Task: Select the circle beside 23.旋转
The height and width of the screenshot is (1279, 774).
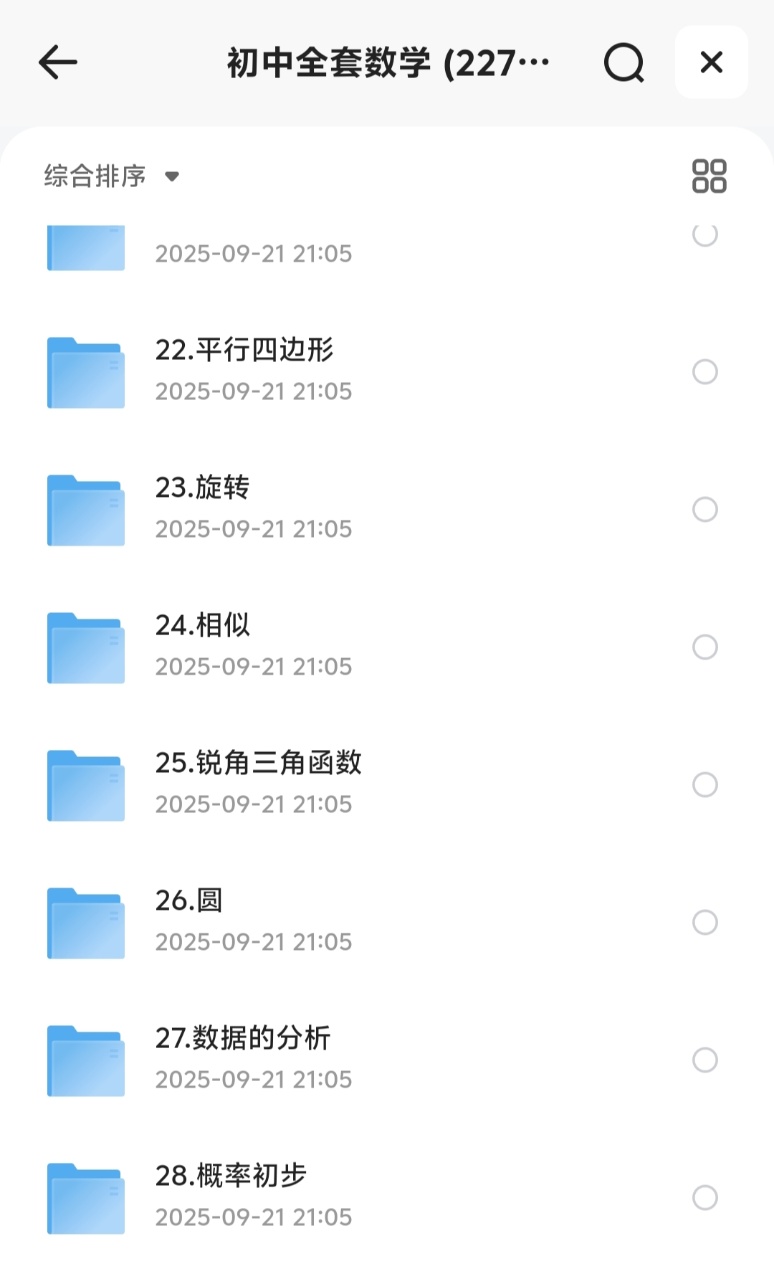Action: pos(705,509)
